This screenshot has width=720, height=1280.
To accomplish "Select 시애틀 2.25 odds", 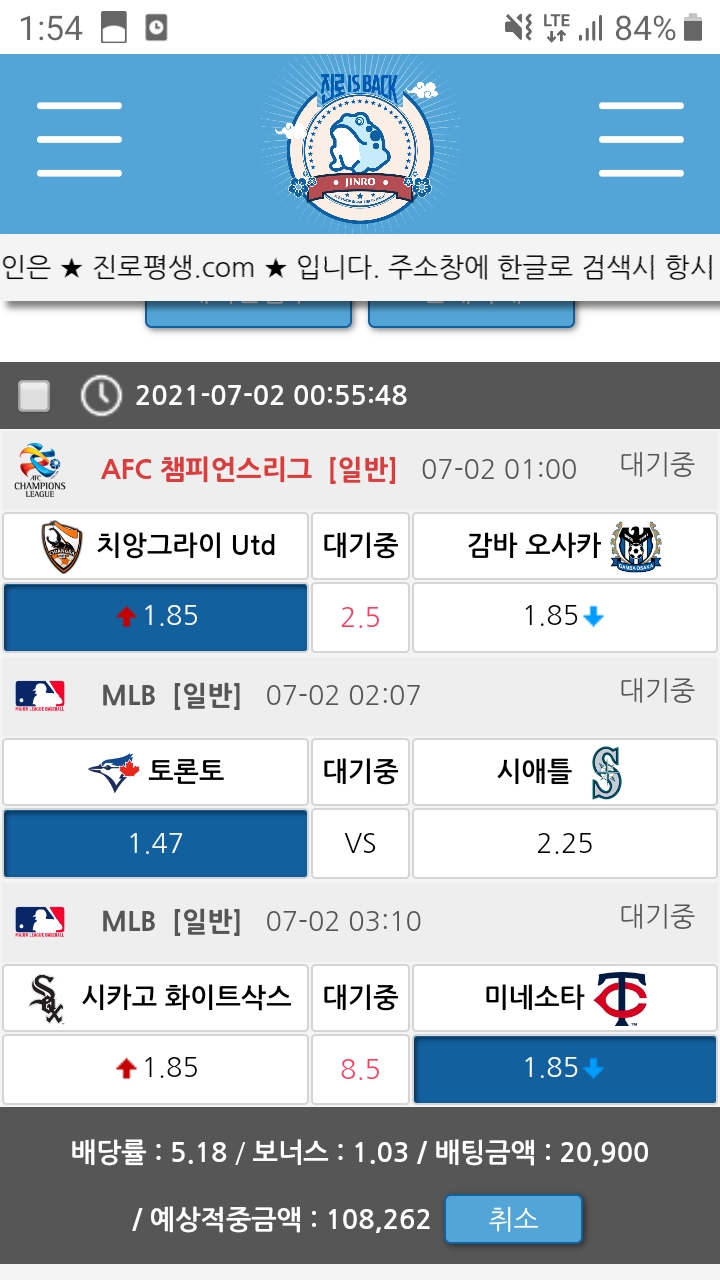I will pyautogui.click(x=565, y=843).
